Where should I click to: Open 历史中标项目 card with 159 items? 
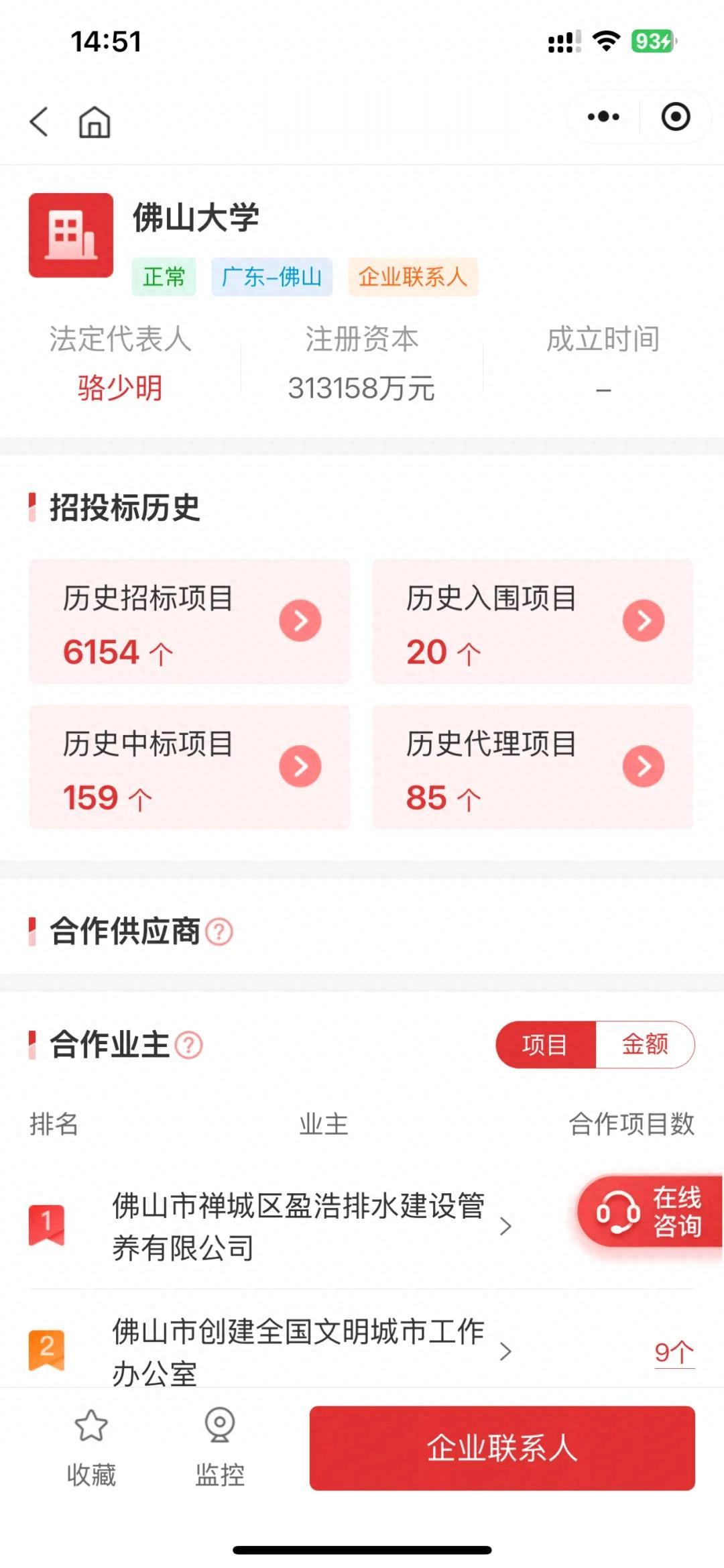point(189,767)
